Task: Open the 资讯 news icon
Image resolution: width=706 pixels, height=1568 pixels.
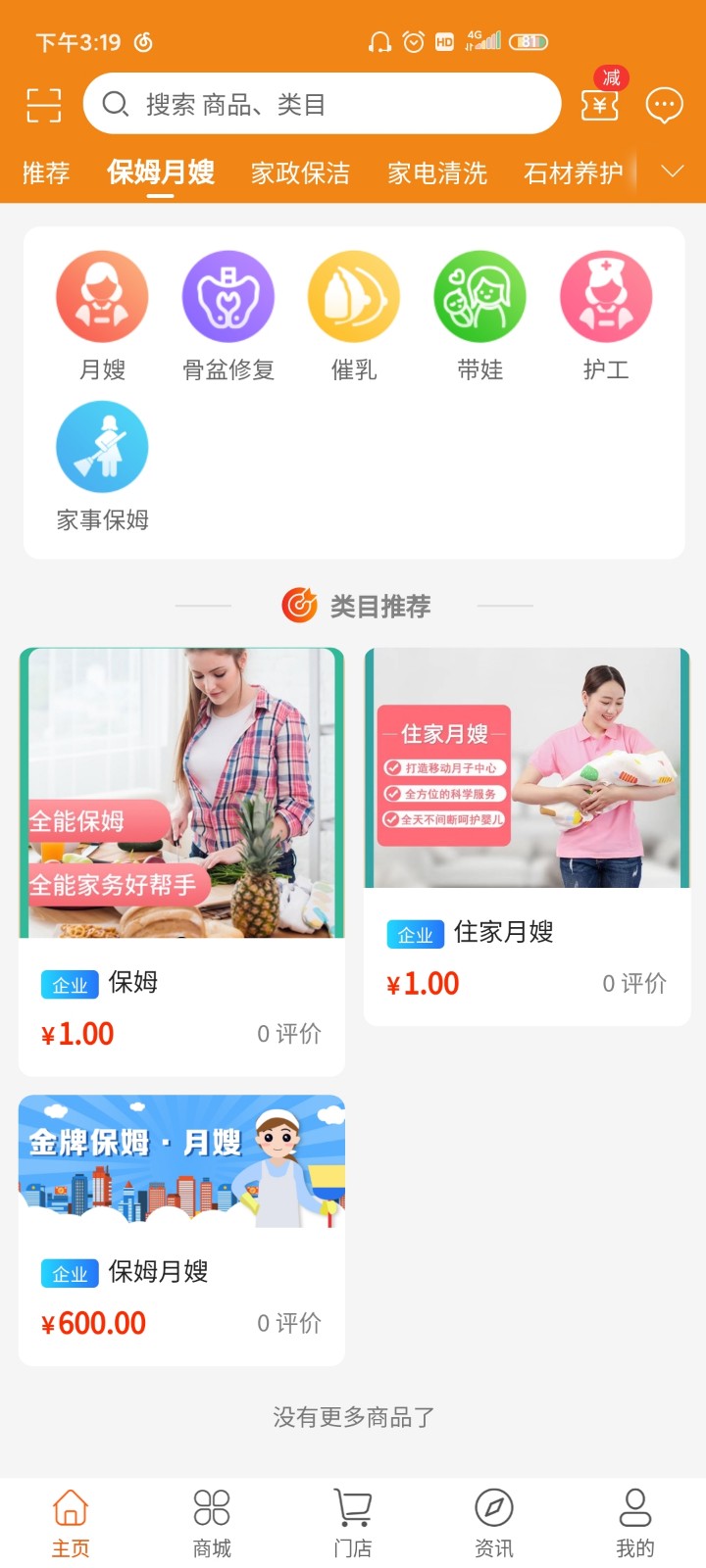Action: point(493,1519)
